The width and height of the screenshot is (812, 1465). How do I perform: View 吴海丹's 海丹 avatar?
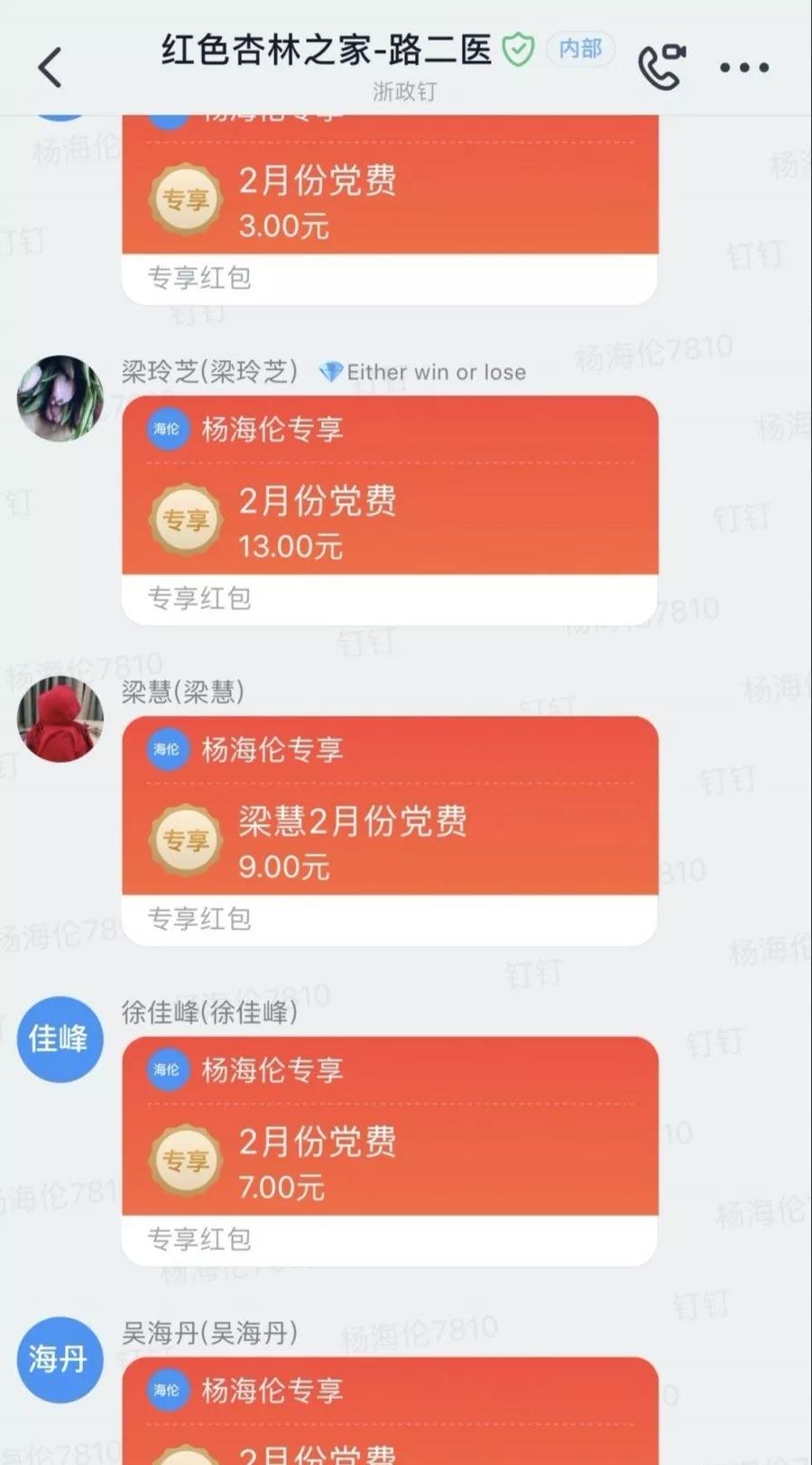60,1359
